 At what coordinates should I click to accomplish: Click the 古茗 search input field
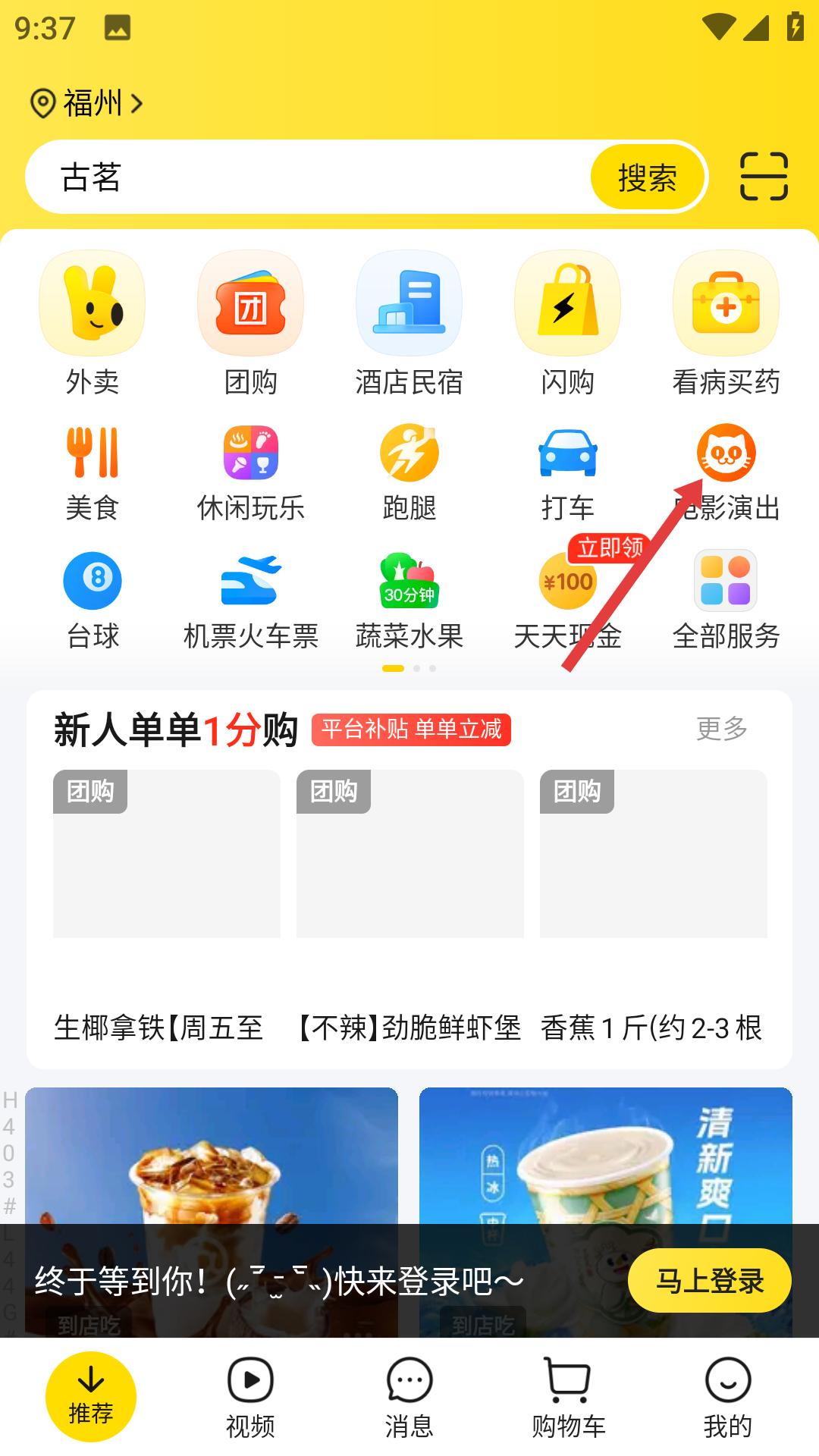pos(303,177)
